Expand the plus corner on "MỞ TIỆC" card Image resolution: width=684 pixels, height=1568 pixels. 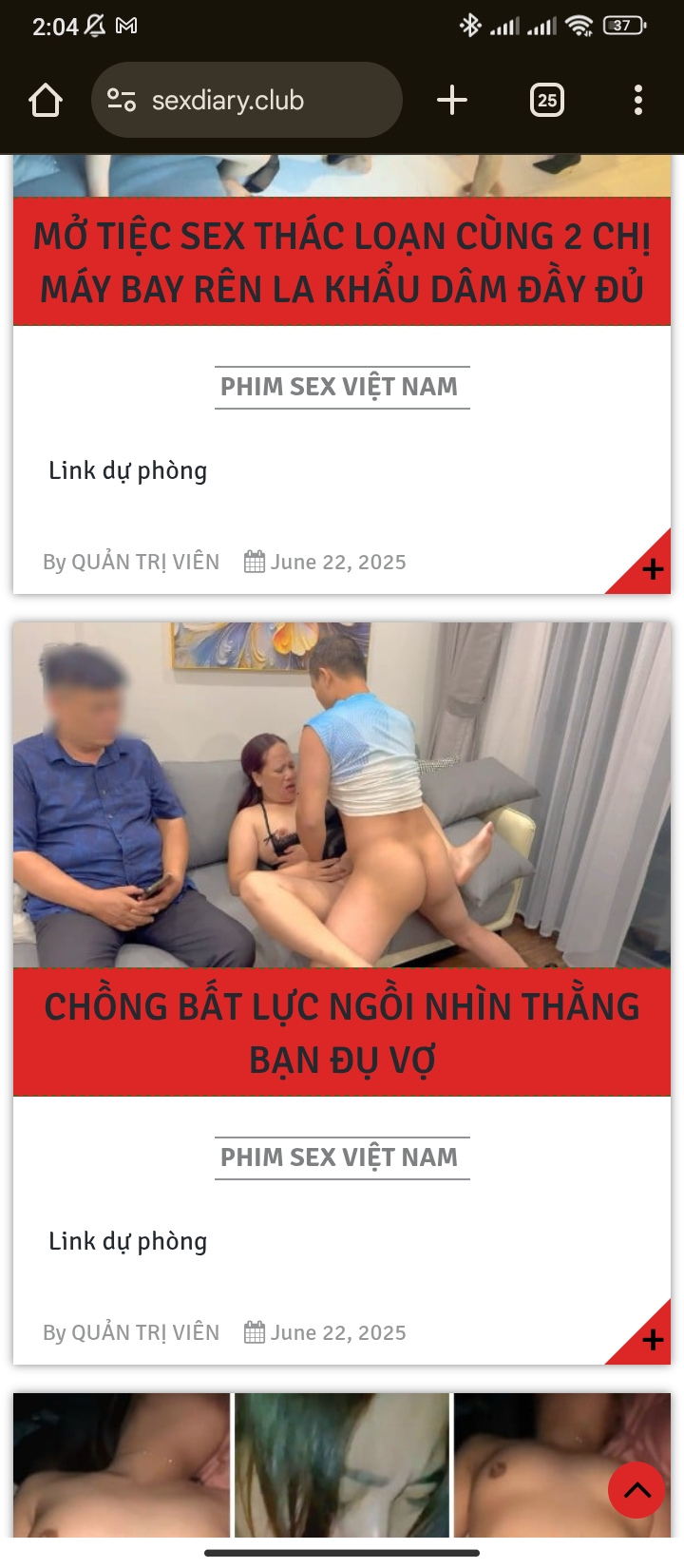coord(652,570)
